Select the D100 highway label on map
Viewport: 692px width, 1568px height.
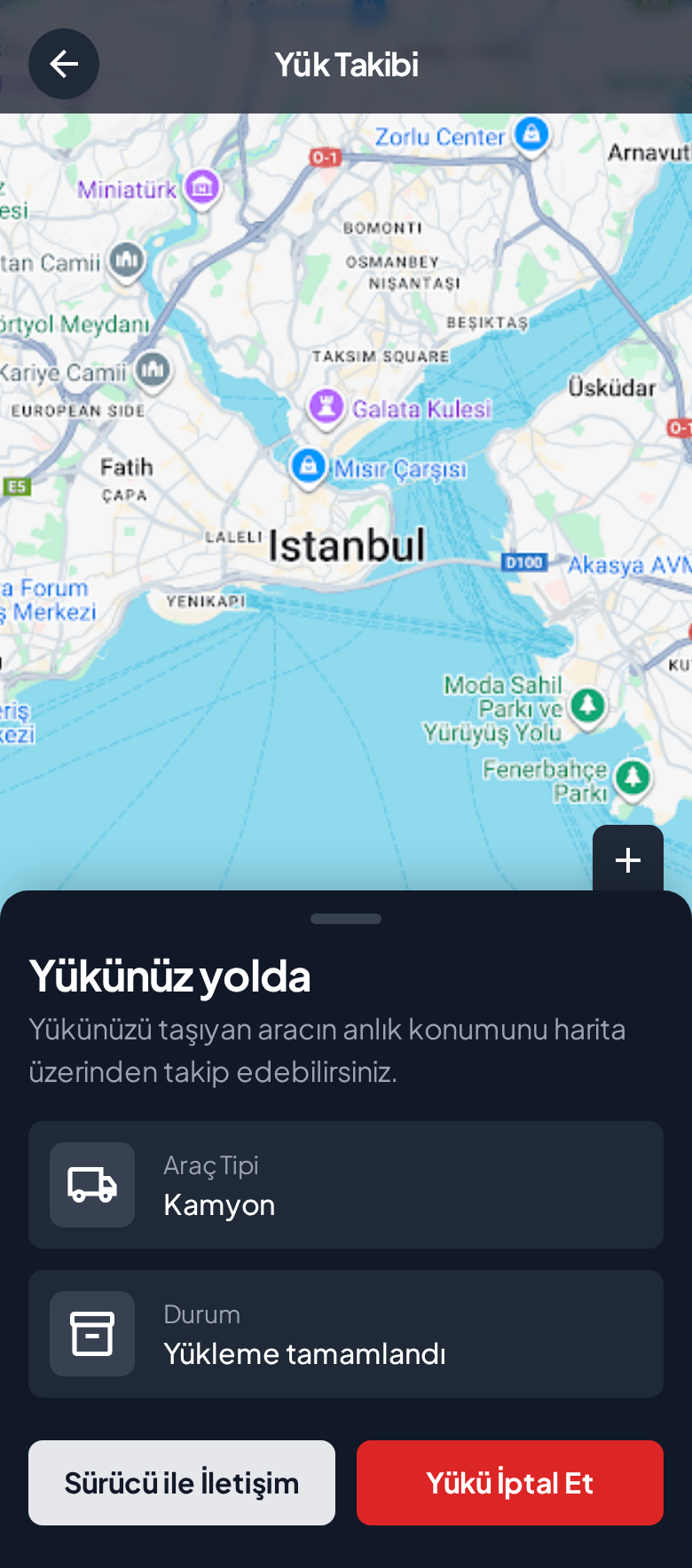click(x=524, y=562)
